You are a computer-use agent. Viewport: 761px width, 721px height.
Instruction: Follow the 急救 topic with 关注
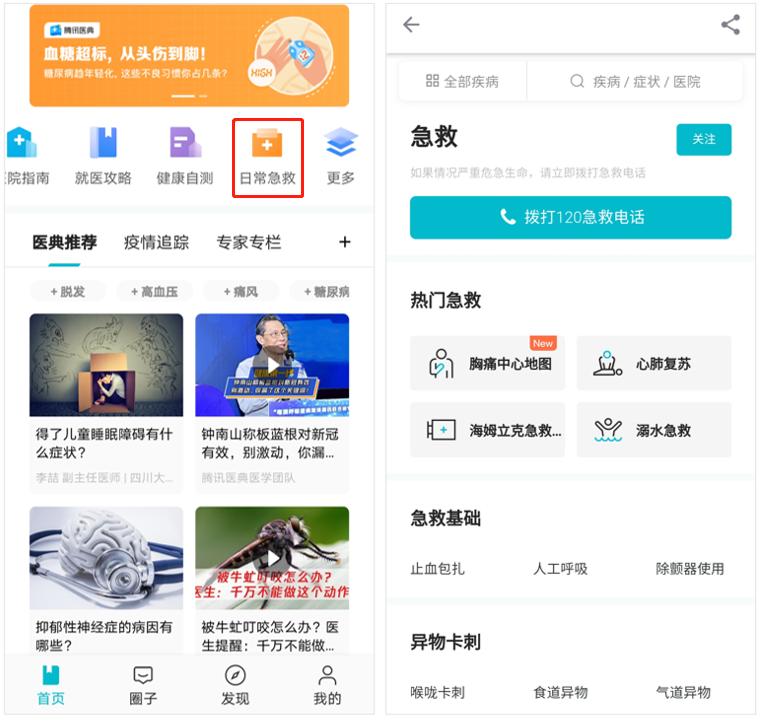coord(703,139)
